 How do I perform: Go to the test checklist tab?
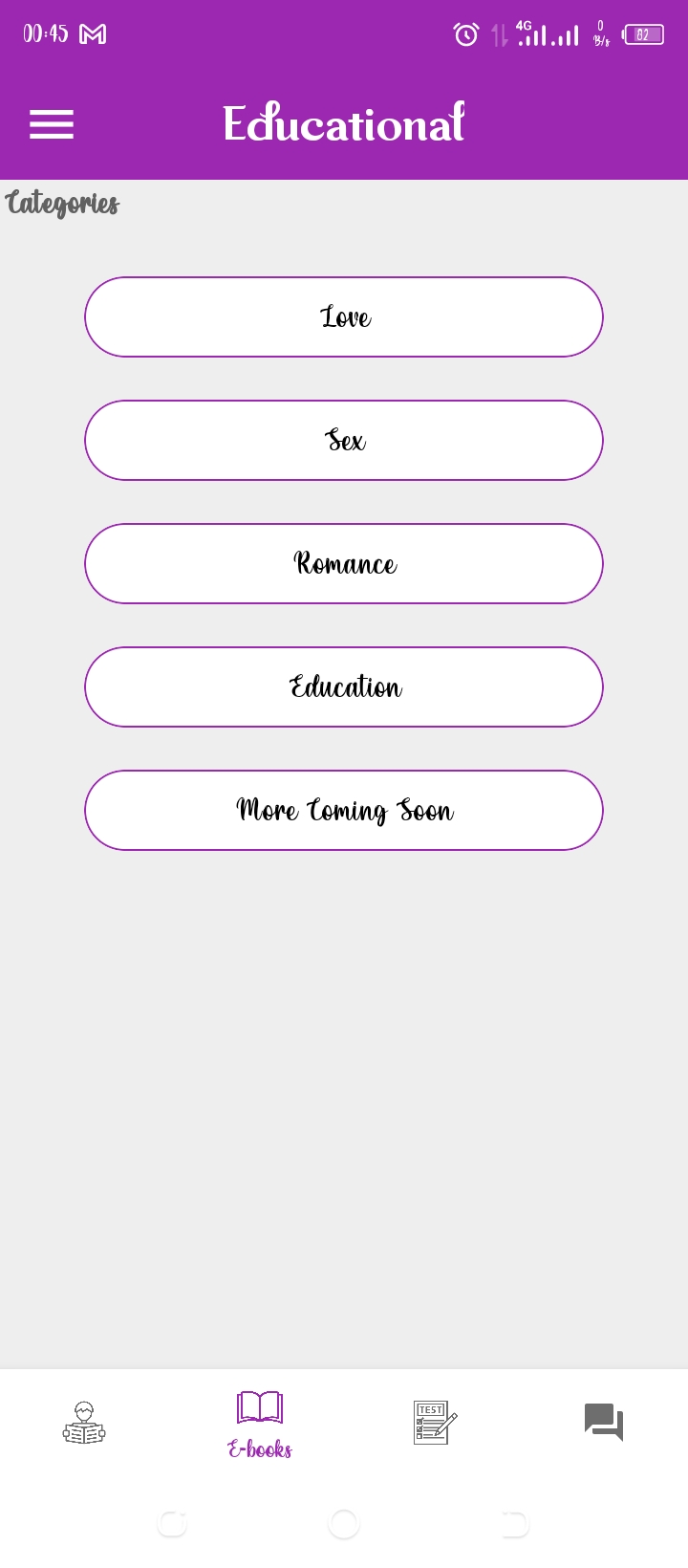[435, 1423]
